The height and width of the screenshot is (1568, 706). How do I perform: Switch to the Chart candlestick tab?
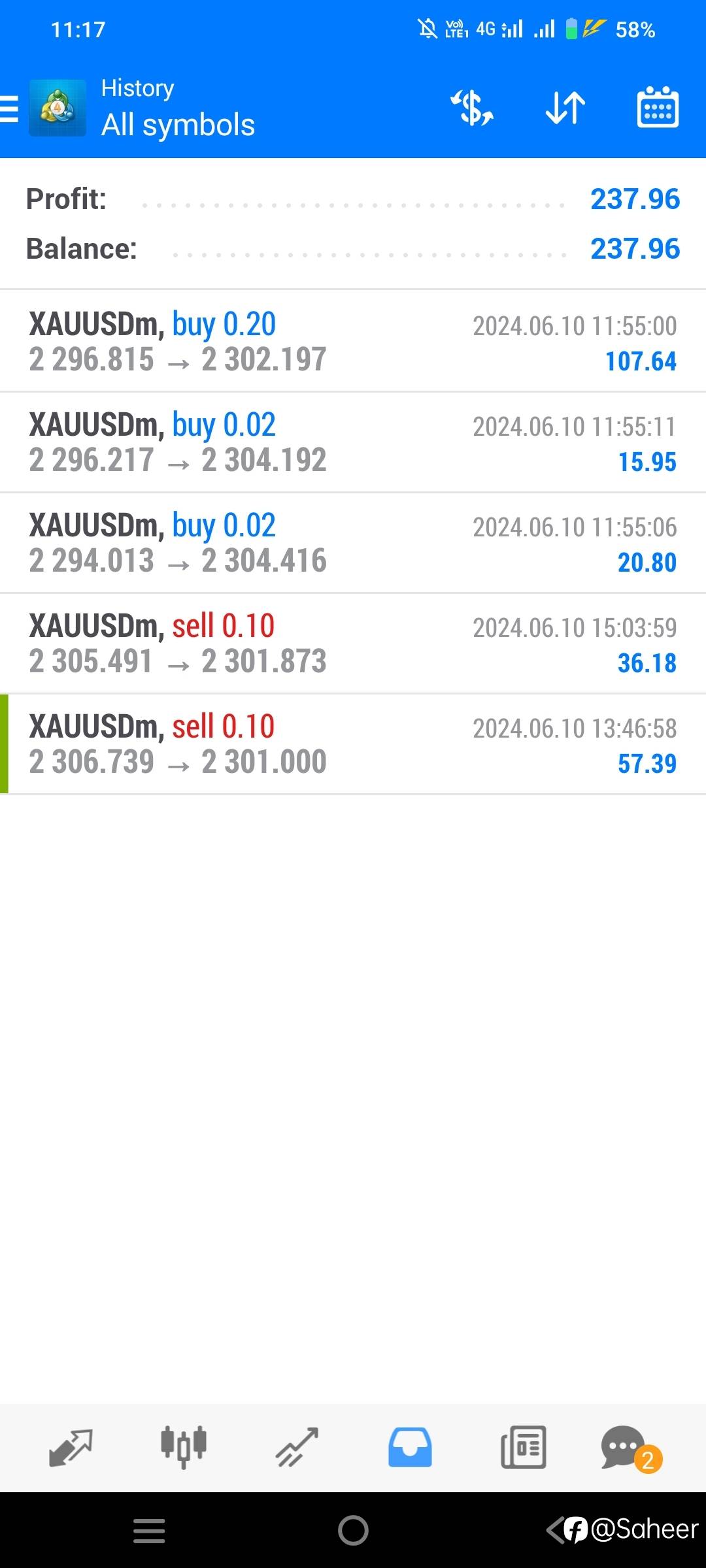pos(184,1447)
